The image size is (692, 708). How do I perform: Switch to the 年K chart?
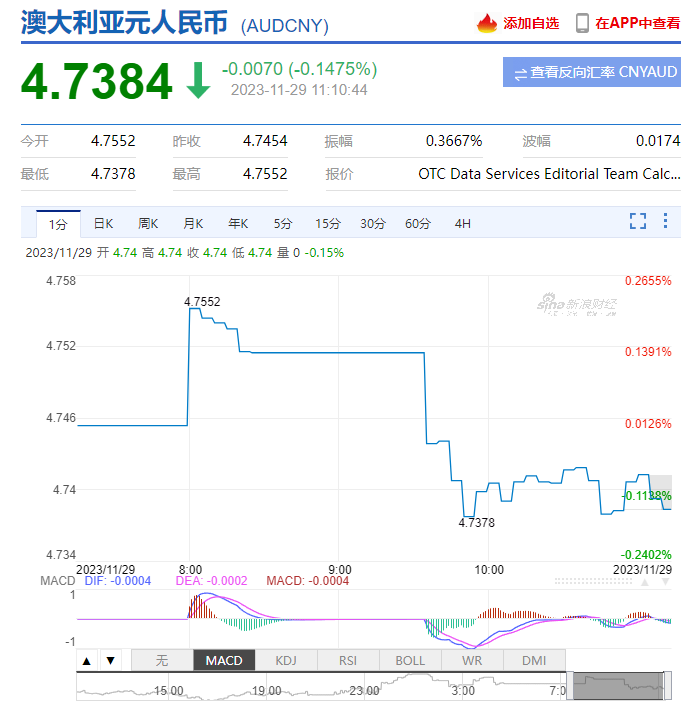238,224
